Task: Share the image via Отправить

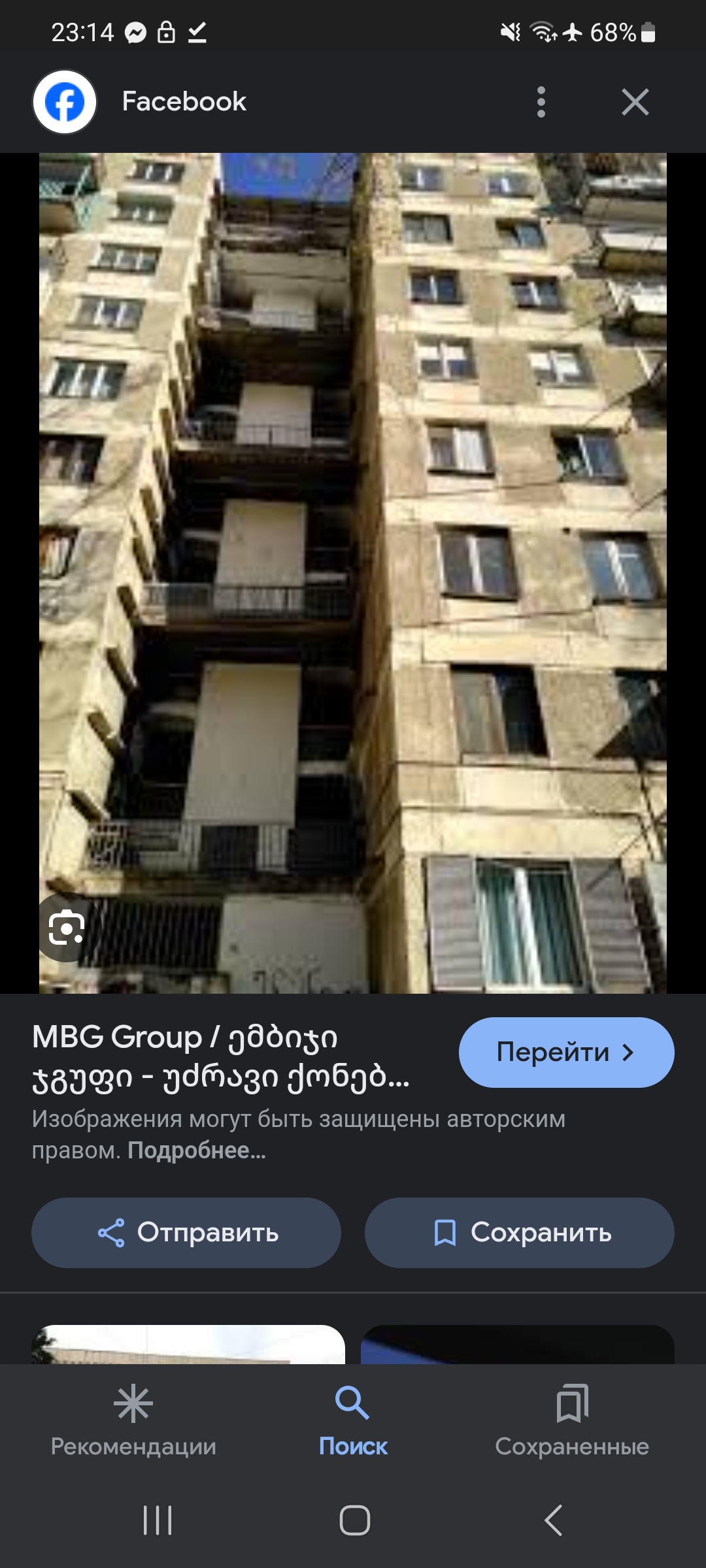Action: pos(186,1233)
